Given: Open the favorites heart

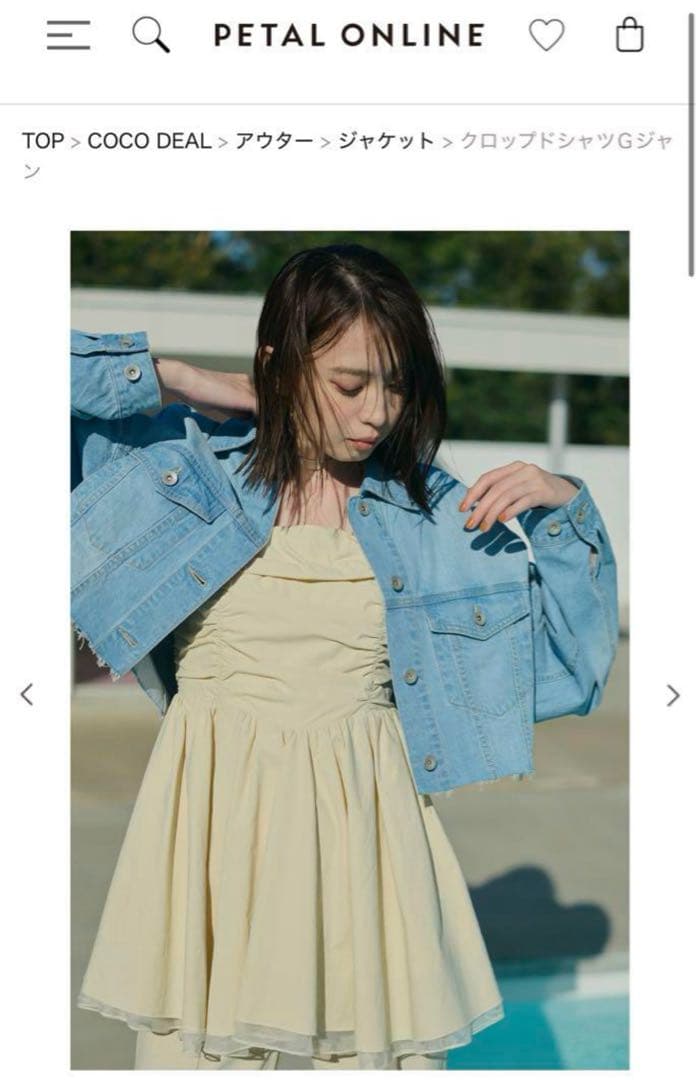Looking at the screenshot, I should 546,36.
